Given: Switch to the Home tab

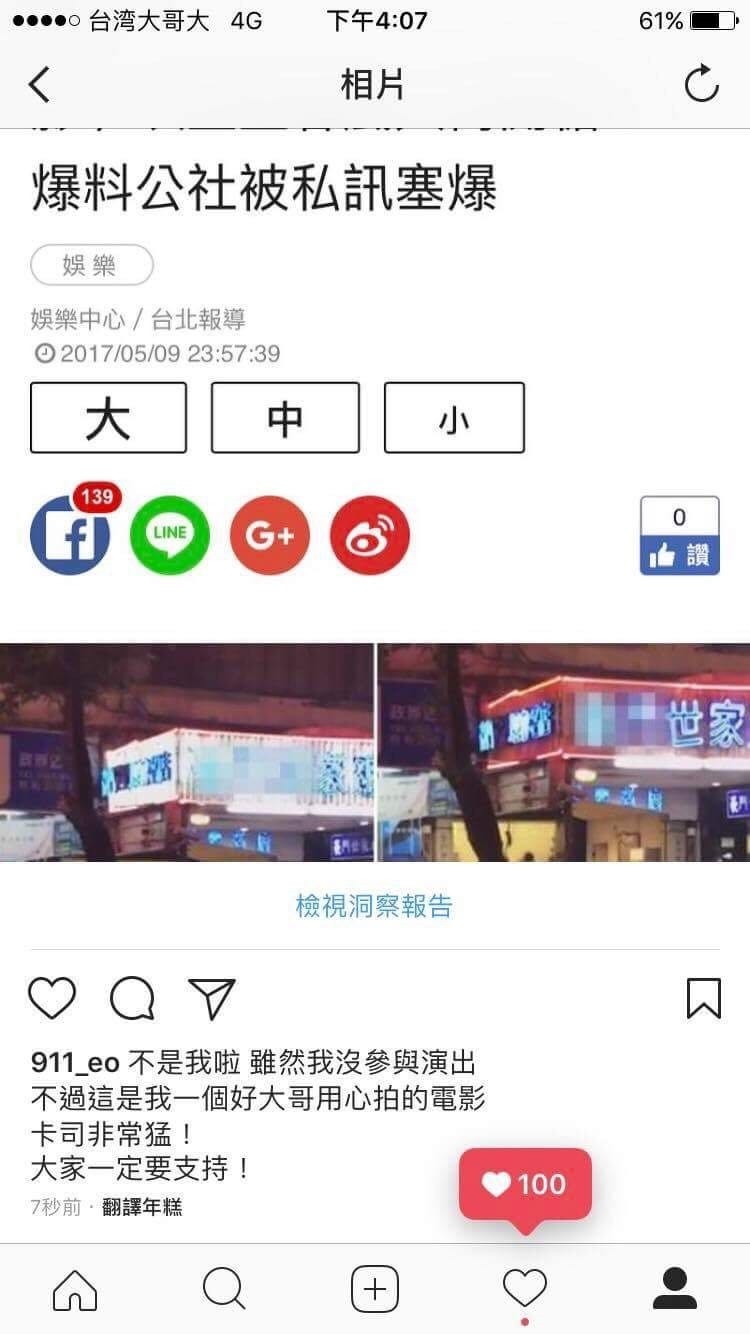Looking at the screenshot, I should (x=75, y=1289).
